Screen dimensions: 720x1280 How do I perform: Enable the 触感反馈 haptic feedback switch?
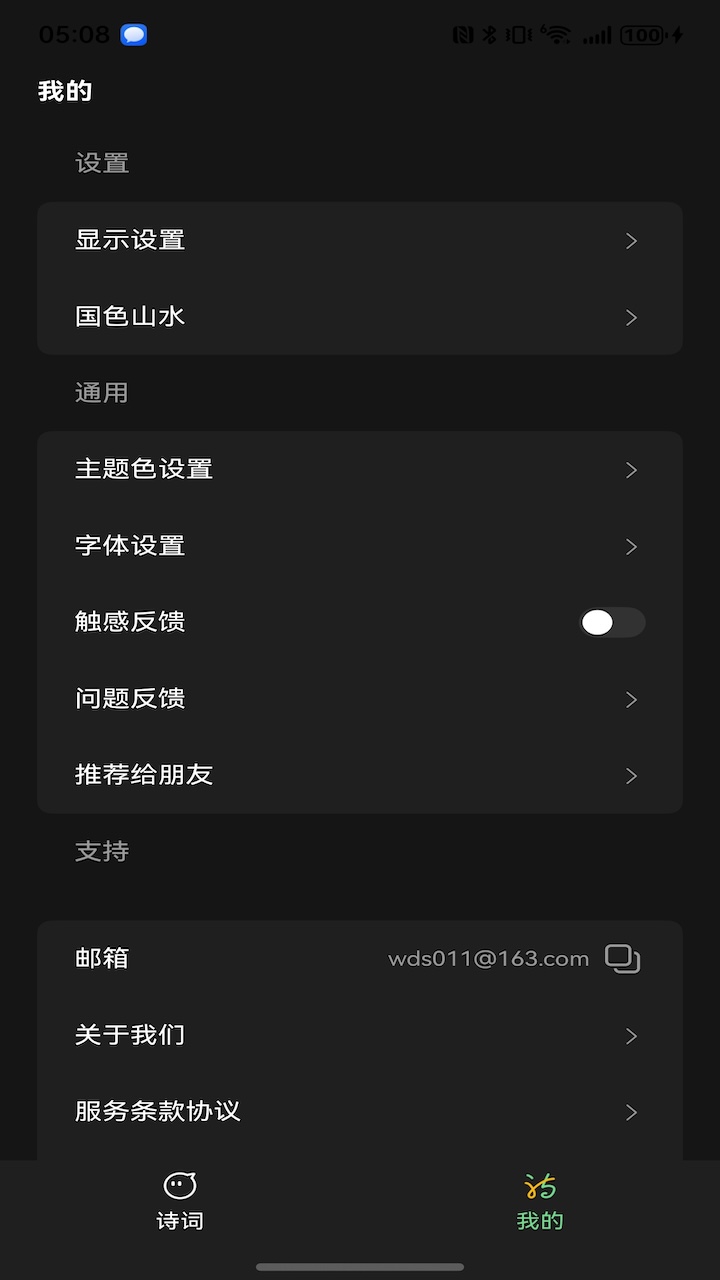pos(612,622)
